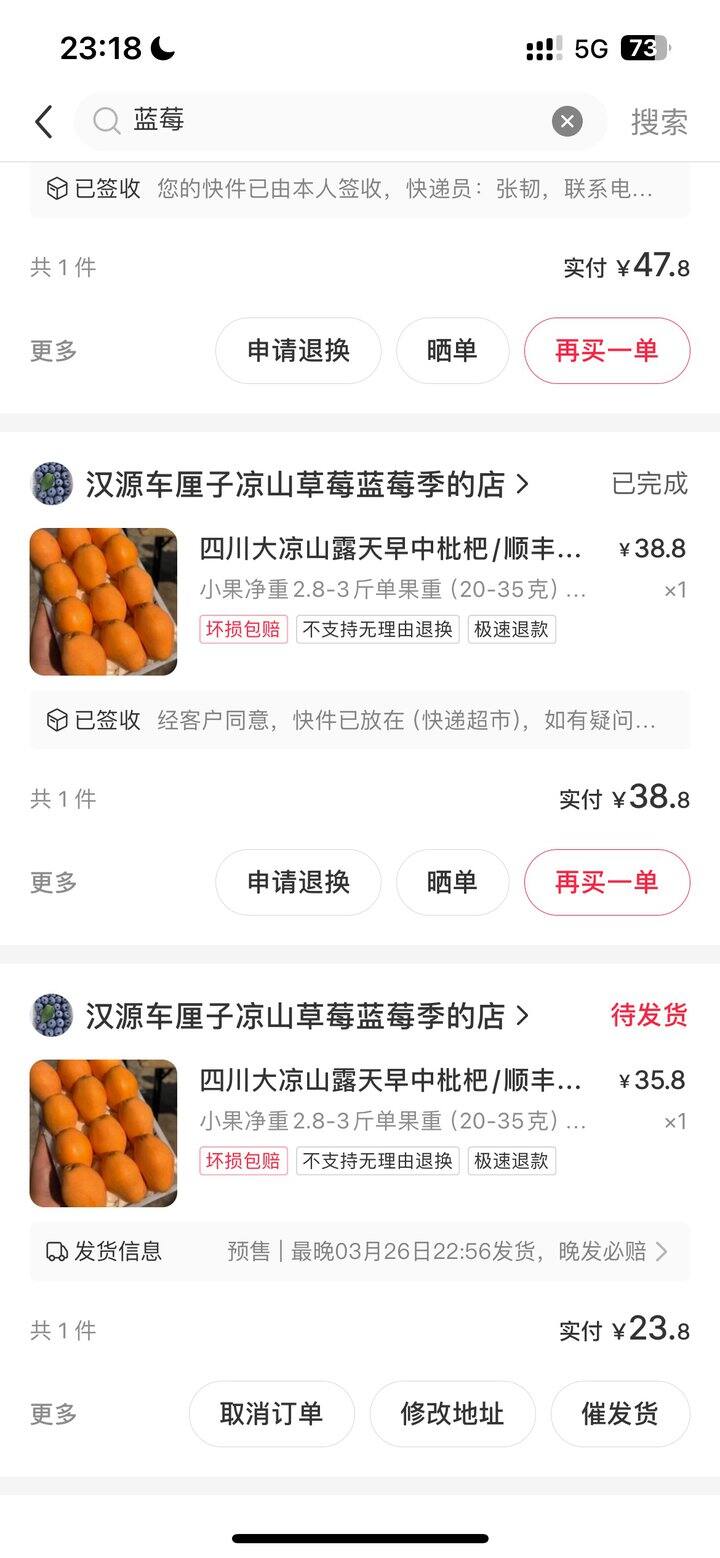The height and width of the screenshot is (1558, 720).
Task: Tap 修改地址 to change the delivery address
Action: point(452,1414)
